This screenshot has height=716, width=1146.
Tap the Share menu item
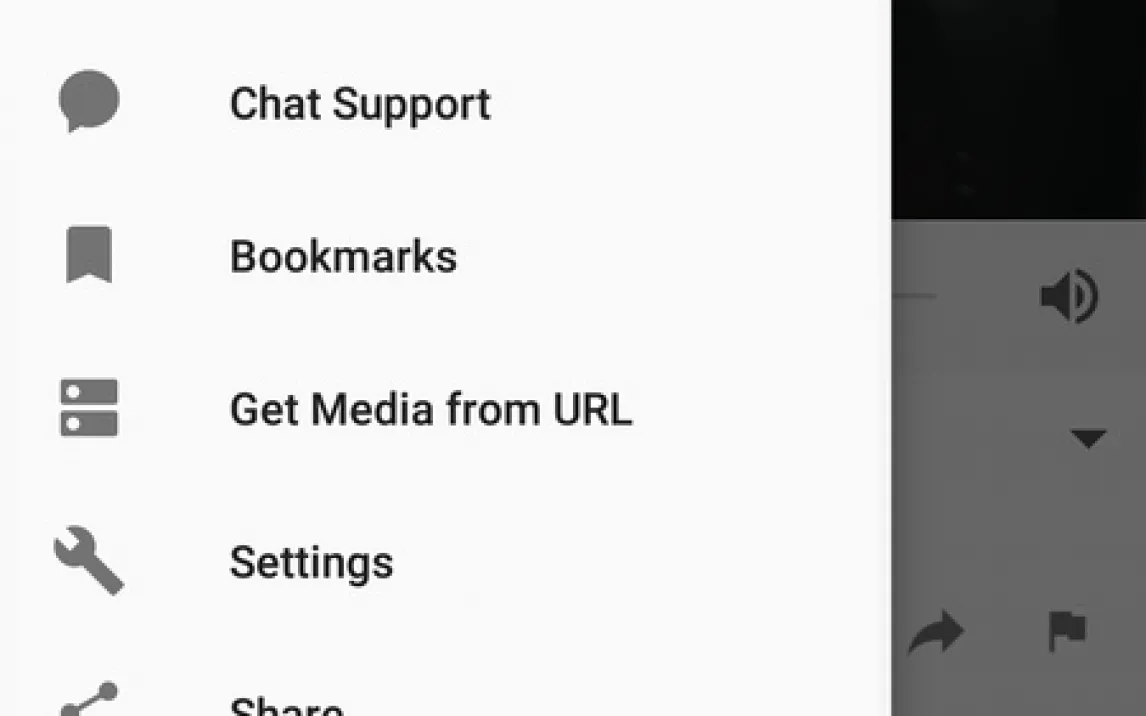point(286,703)
